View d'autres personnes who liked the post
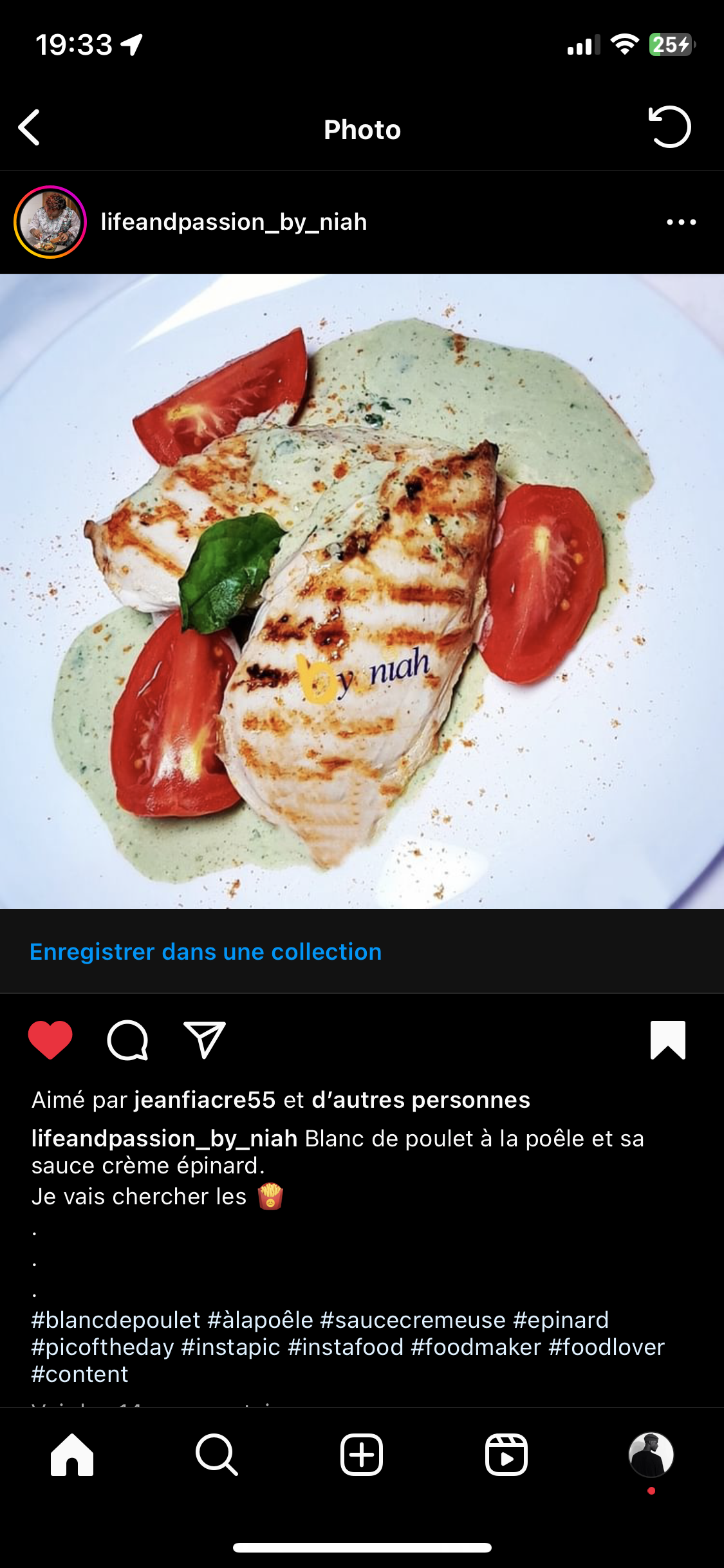Viewport: 724px width, 1568px height. pos(421,1100)
